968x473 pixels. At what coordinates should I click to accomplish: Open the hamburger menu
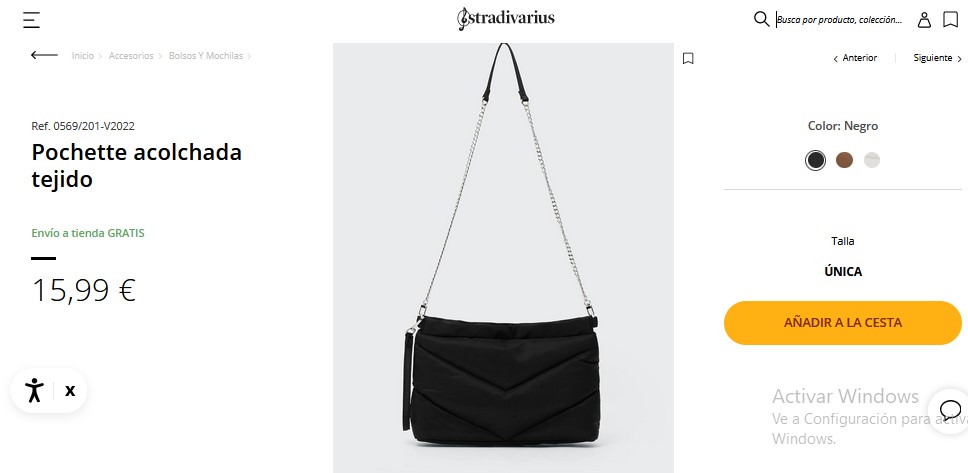tap(31, 20)
